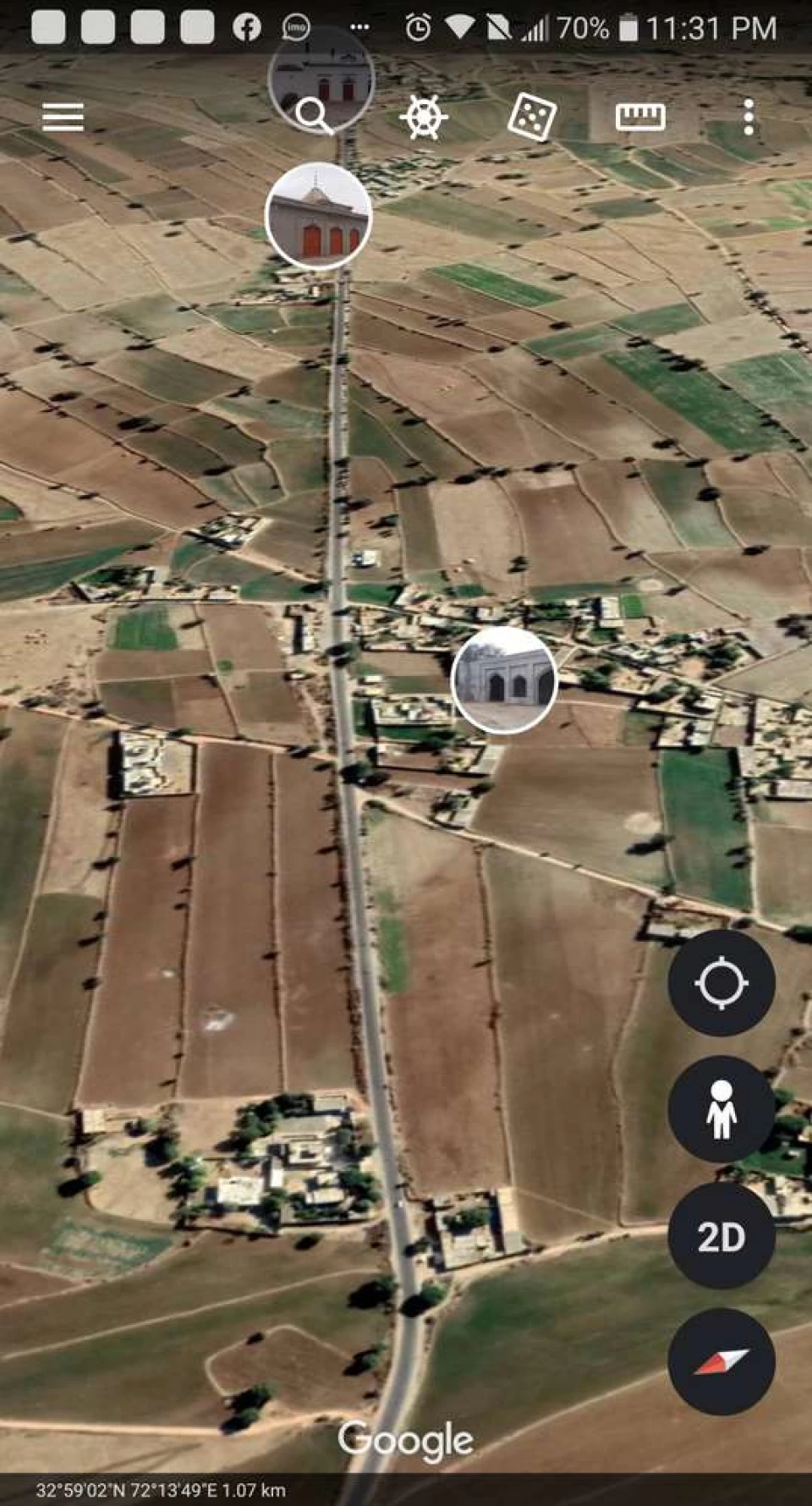Reset orientation with the compass button

pyautogui.click(x=721, y=1362)
